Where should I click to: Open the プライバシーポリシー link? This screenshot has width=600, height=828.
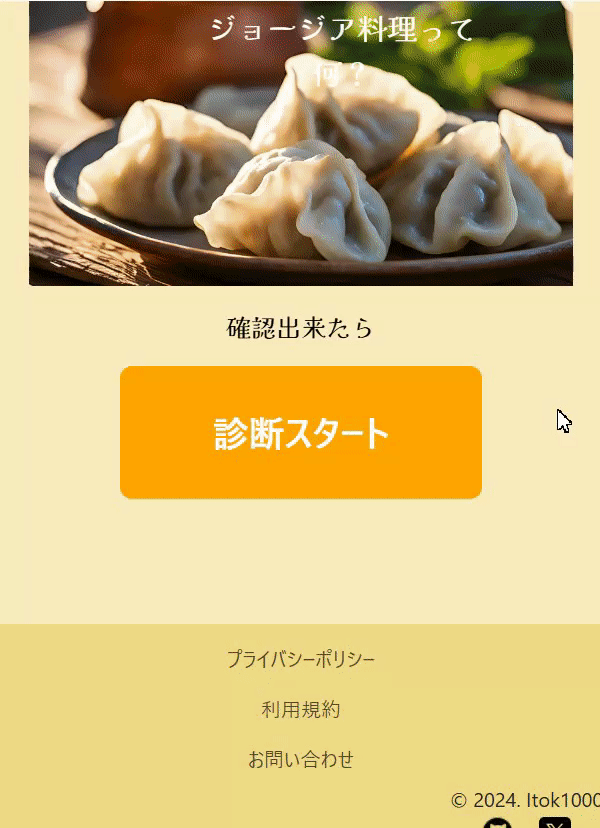point(300,659)
